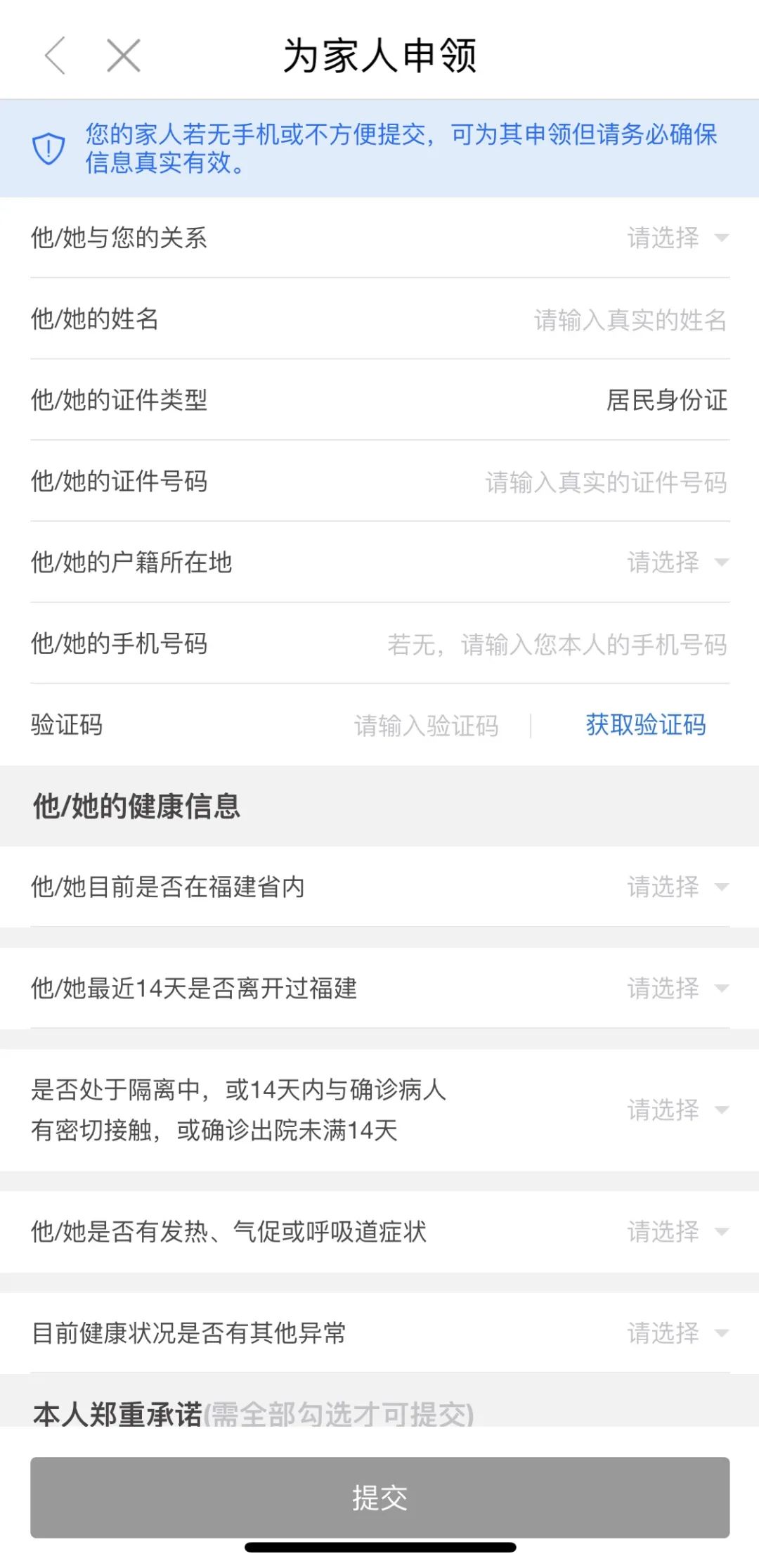Image resolution: width=759 pixels, height=1568 pixels.
Task: Tap the X close icon in header
Action: [121, 55]
